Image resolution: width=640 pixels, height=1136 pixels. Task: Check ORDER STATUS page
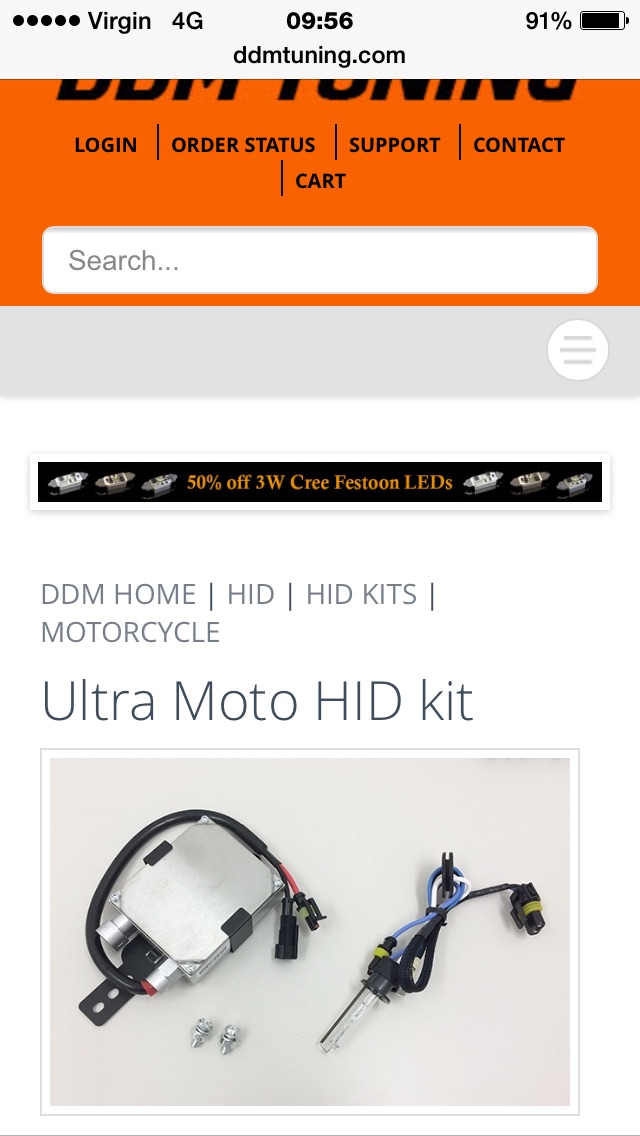pos(243,145)
